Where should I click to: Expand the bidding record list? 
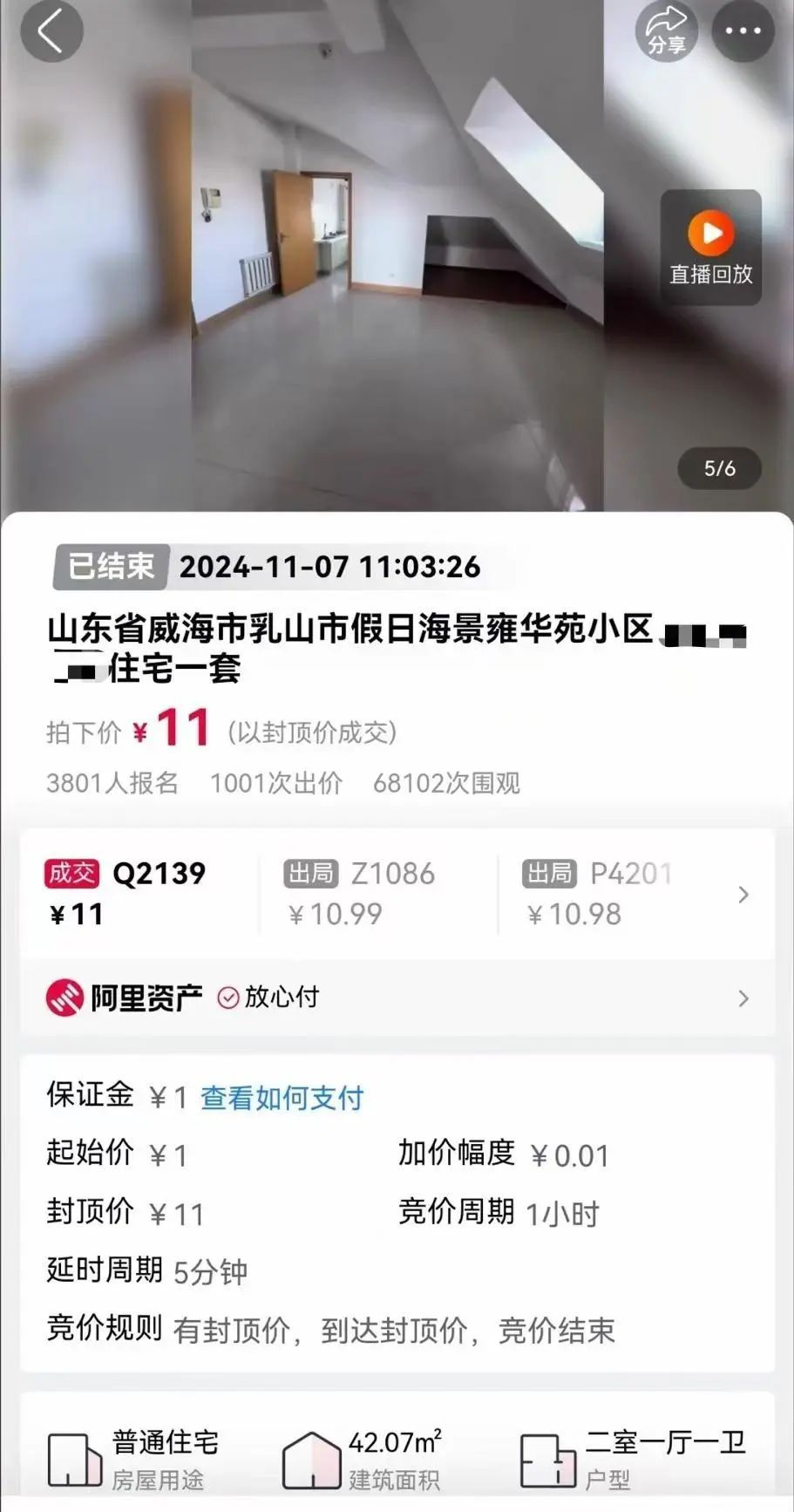click(x=743, y=895)
